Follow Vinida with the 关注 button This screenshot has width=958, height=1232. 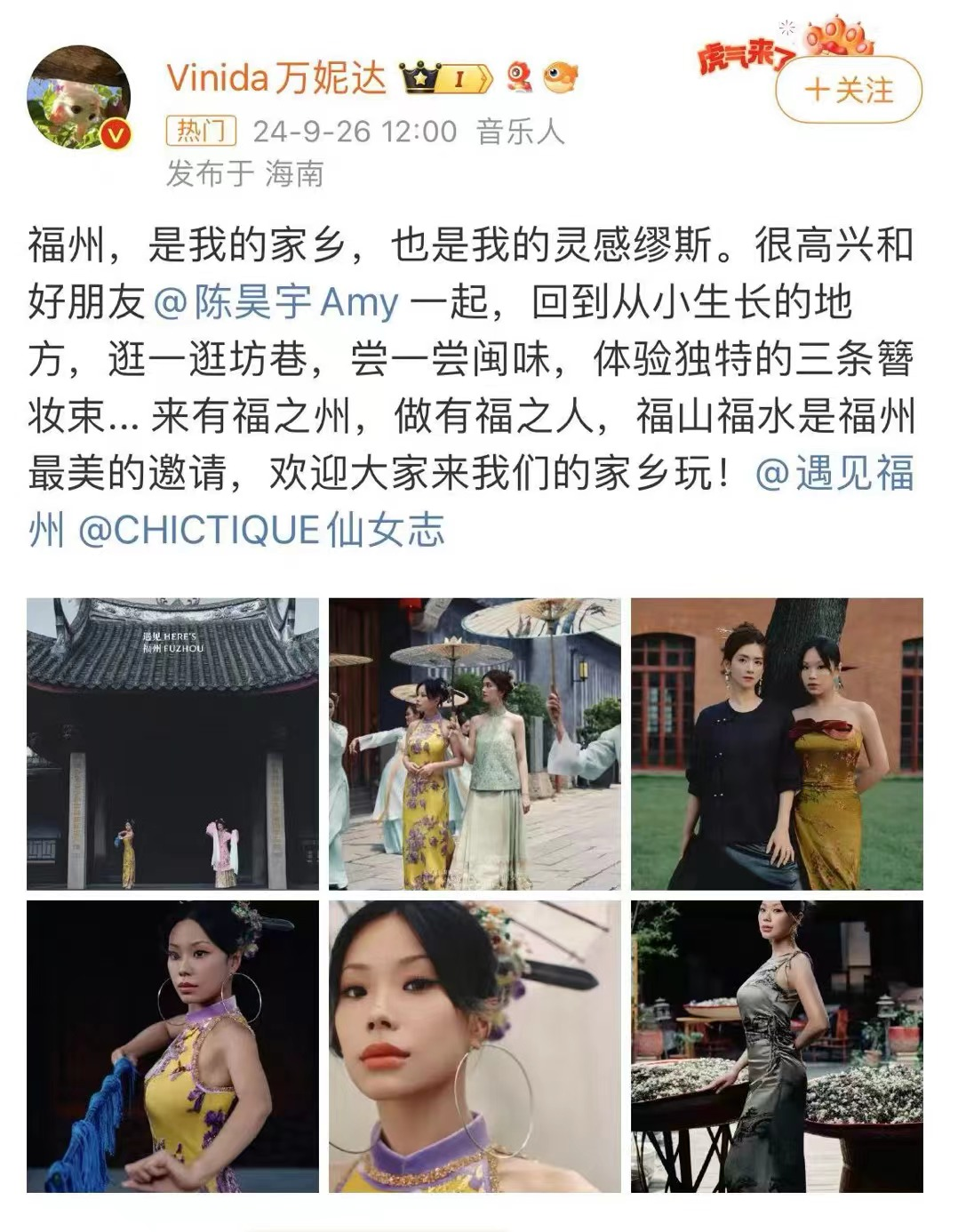[849, 90]
